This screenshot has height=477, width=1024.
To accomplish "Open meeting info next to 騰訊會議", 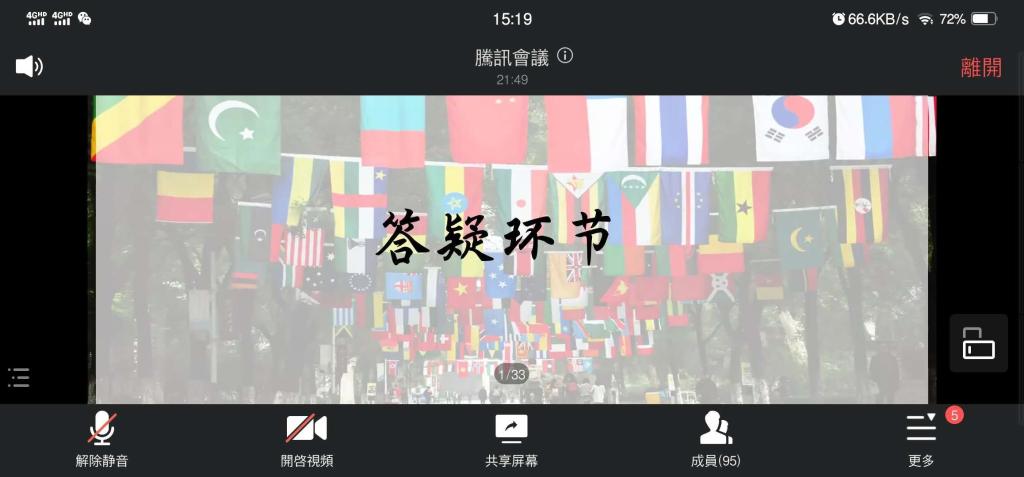I will 565,56.
